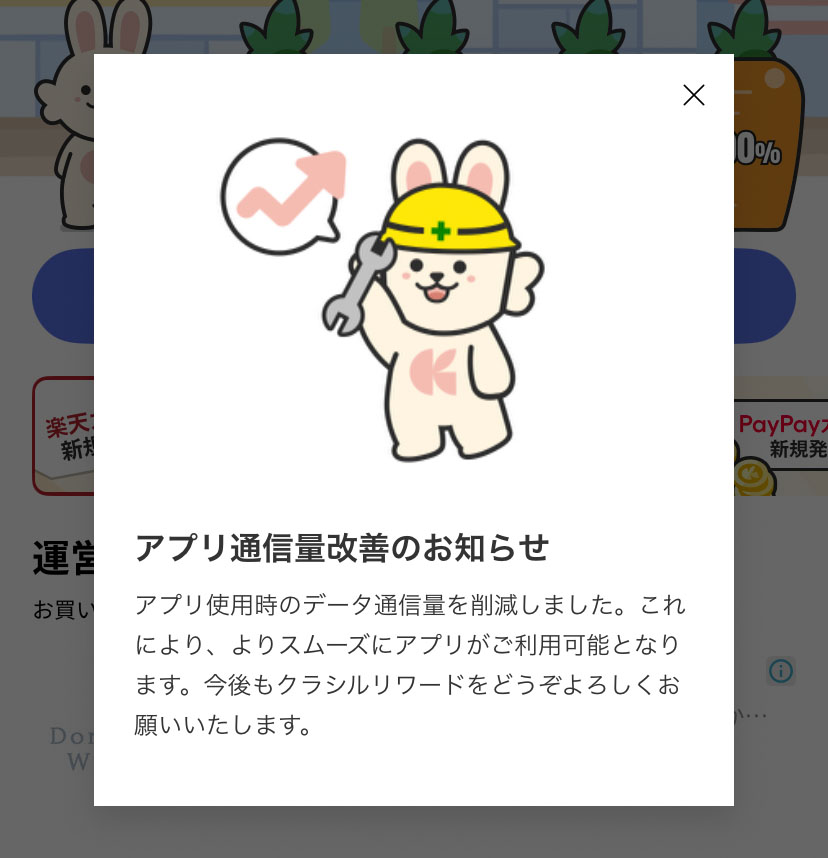
Task: Close the アプリ通信量改善のお知らせ popup
Action: [694, 95]
